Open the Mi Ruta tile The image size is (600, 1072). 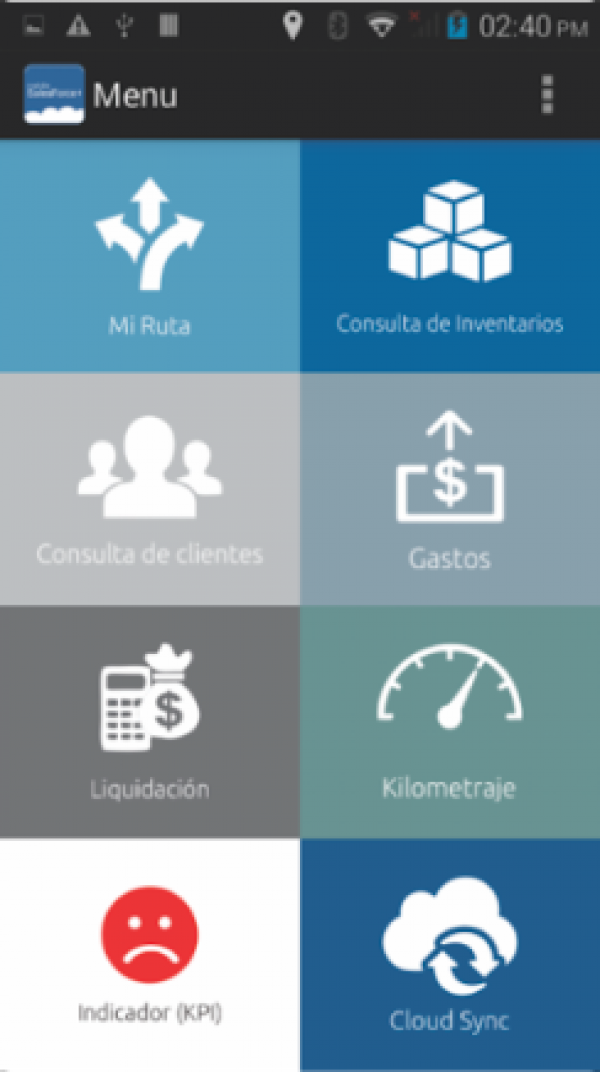[x=150, y=256]
